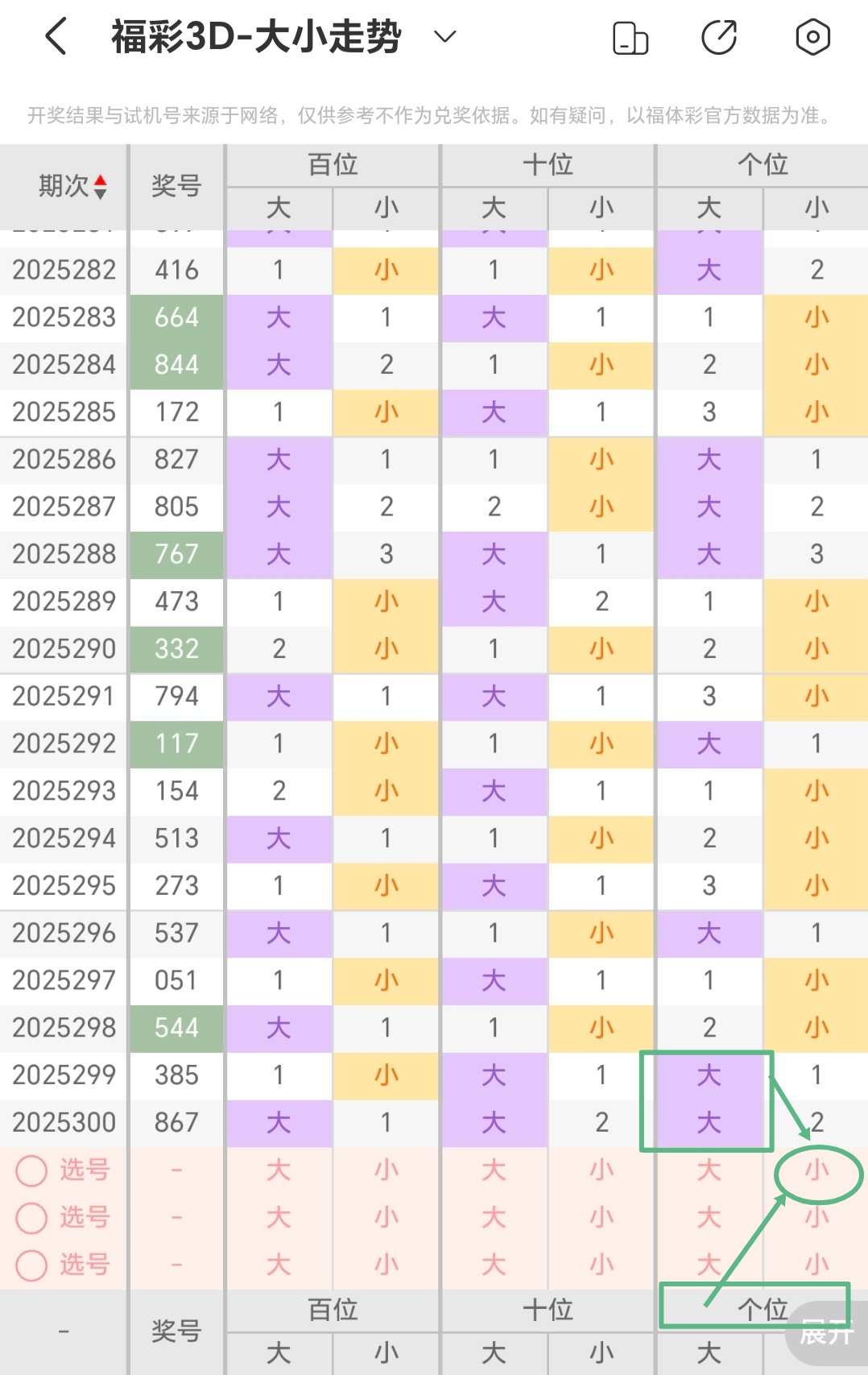The image size is (868, 1375).
Task: Go back to the previous page
Action: click(x=56, y=37)
